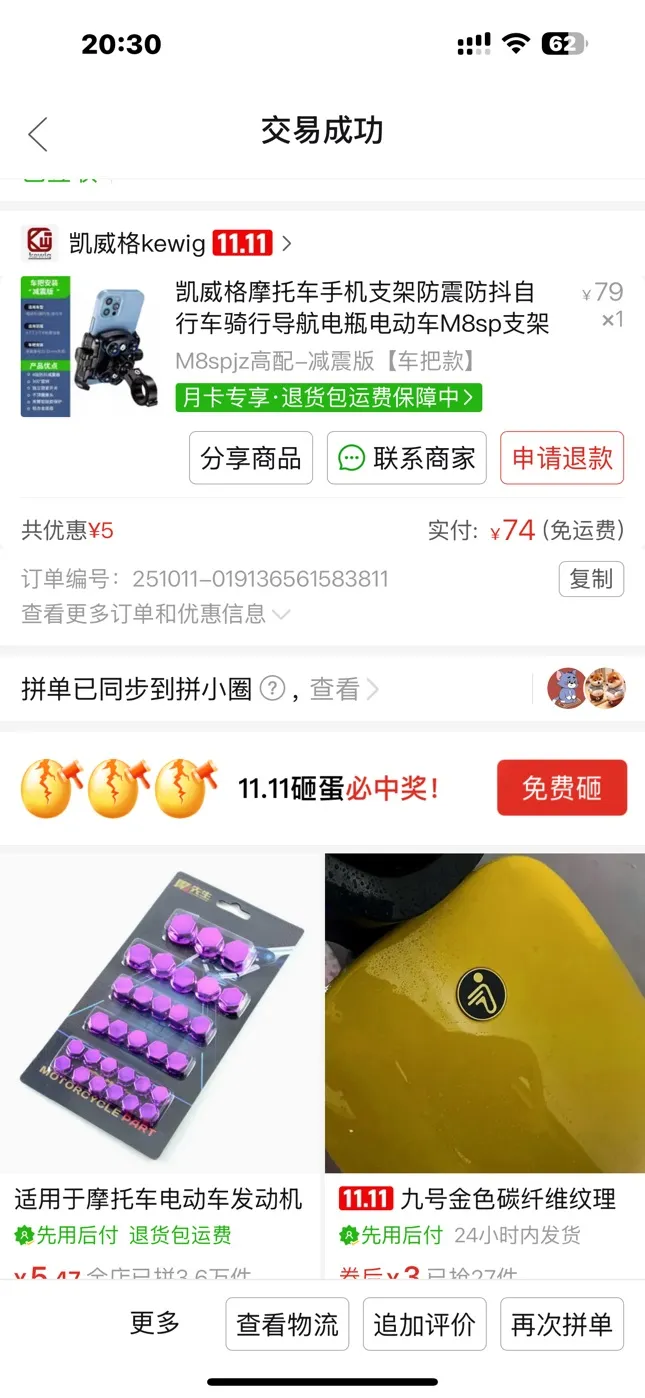
Task: Contact the seller via 联系商家
Action: point(407,458)
